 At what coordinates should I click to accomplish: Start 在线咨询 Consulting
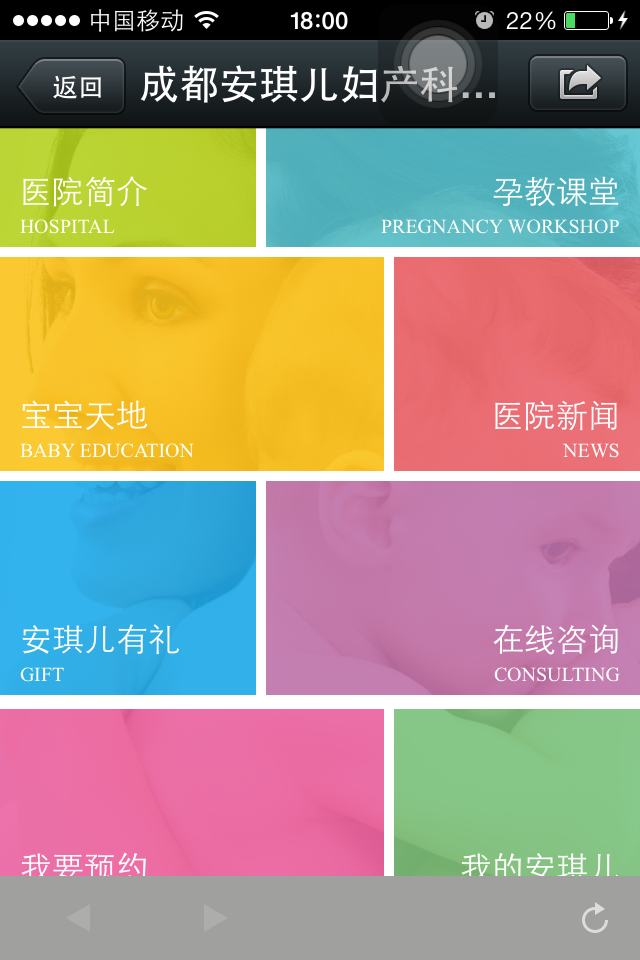pyautogui.click(x=452, y=588)
